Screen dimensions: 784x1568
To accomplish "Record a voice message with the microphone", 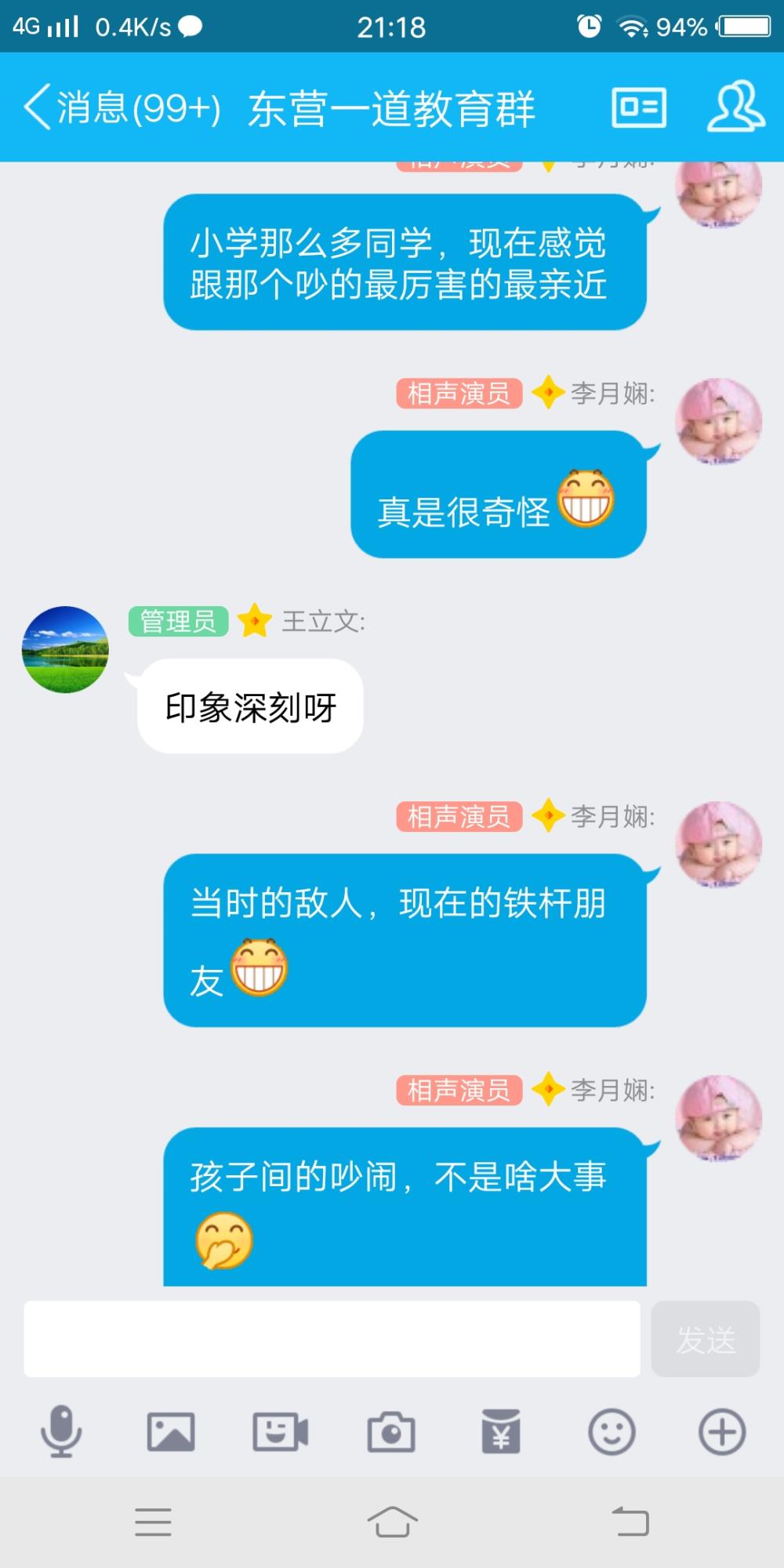I will (x=61, y=1432).
